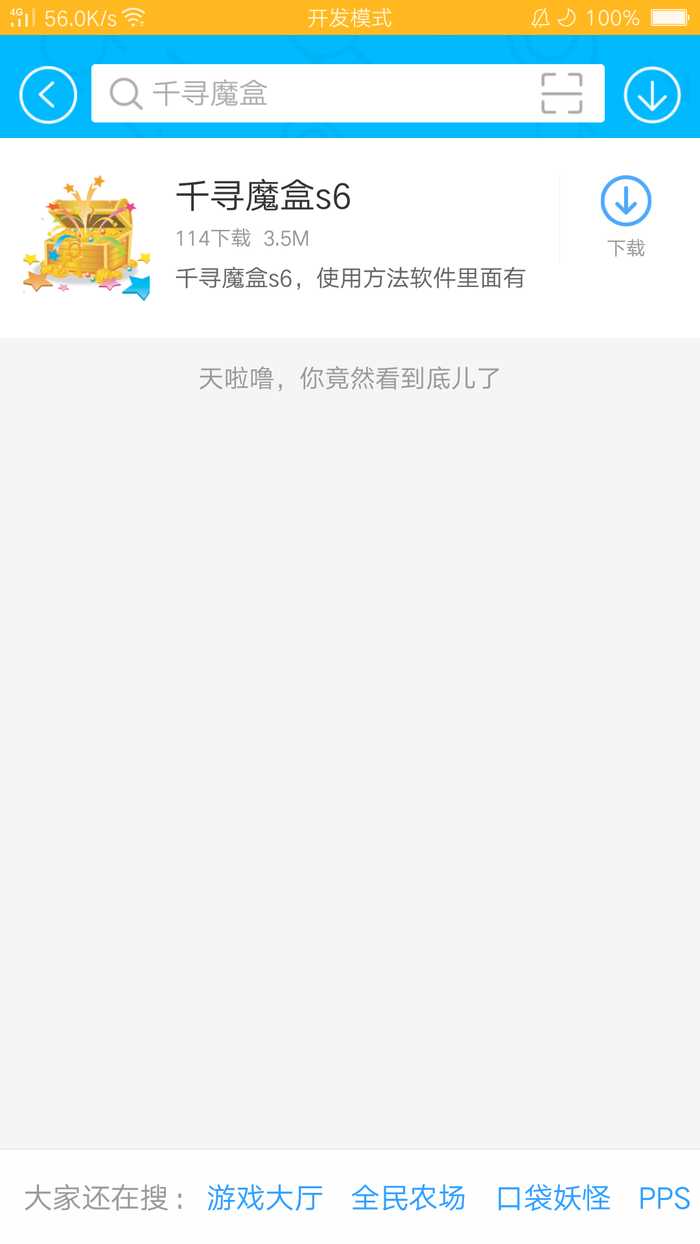Open the QR scan icon in search bar
700x1244 pixels.
coord(561,94)
